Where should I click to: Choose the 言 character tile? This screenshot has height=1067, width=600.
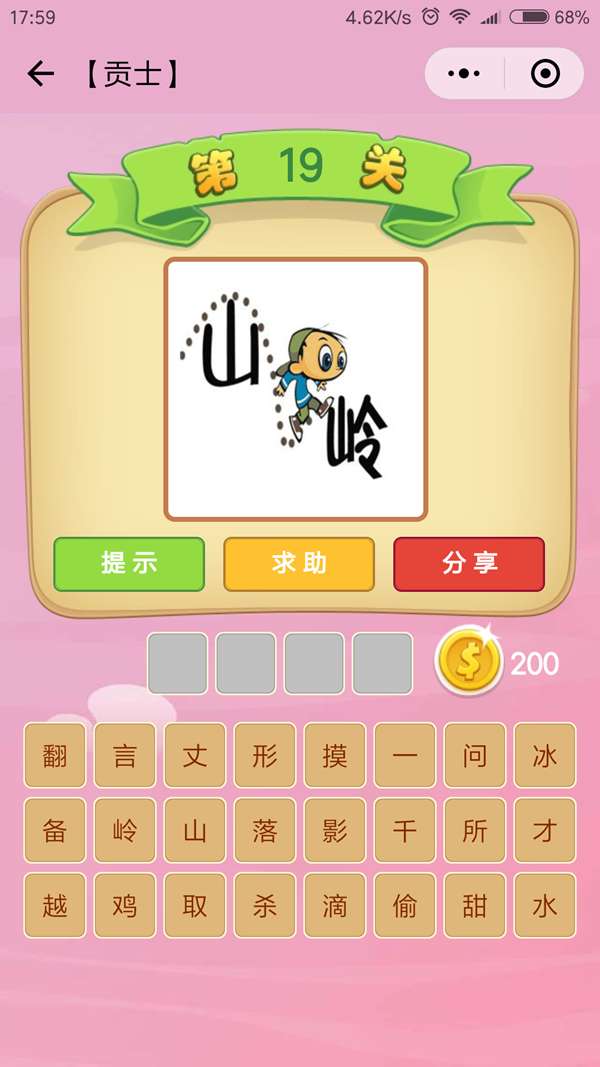125,755
